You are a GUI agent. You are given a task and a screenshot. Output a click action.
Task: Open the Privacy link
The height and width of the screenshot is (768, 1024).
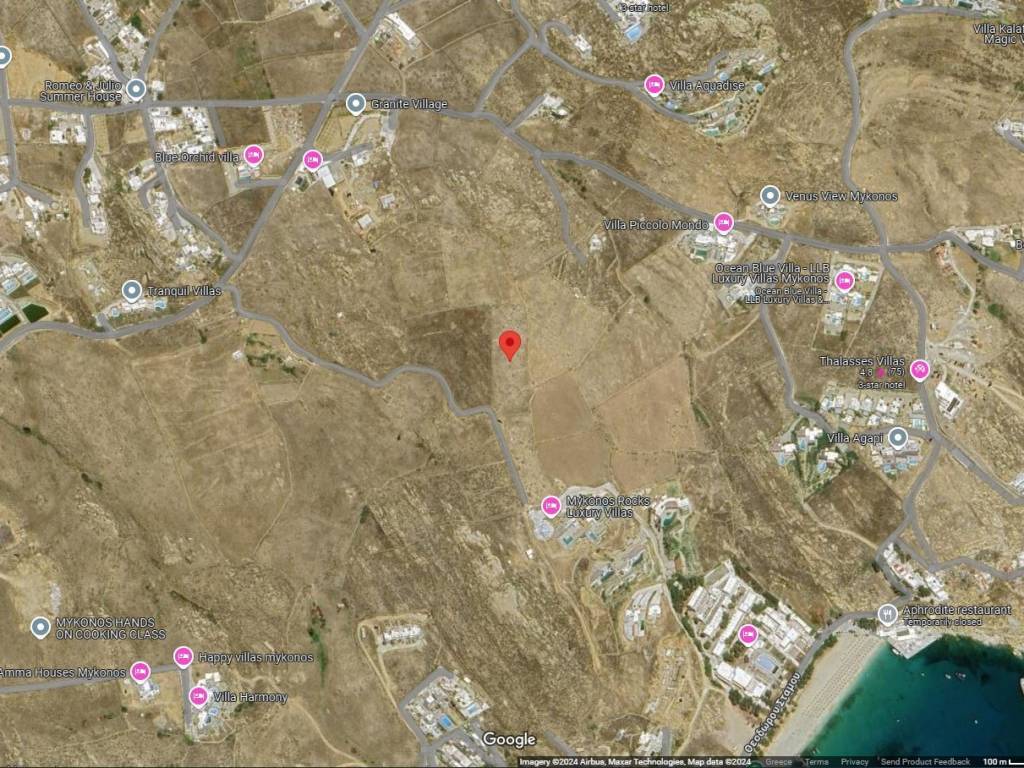pyautogui.click(x=854, y=762)
